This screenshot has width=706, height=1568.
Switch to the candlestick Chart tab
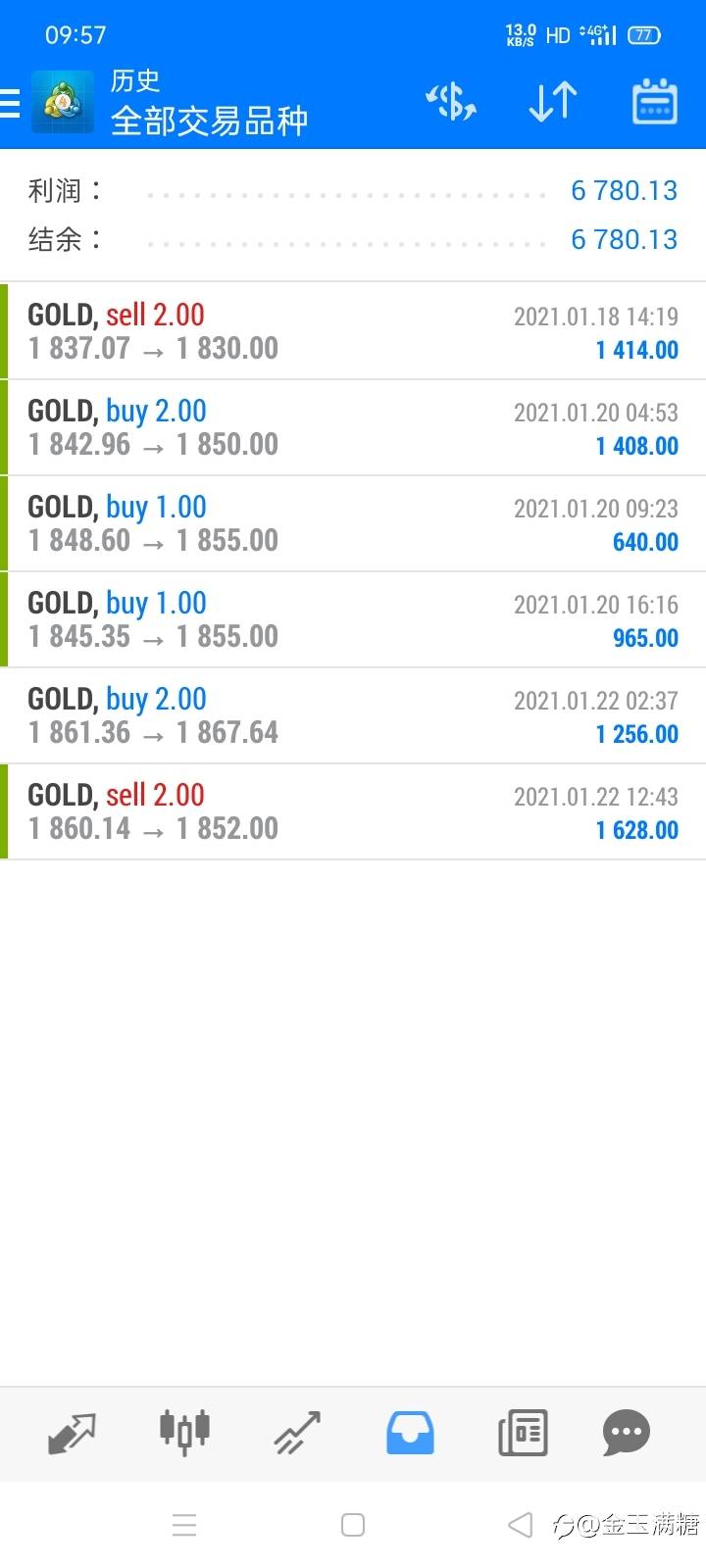point(184,1431)
